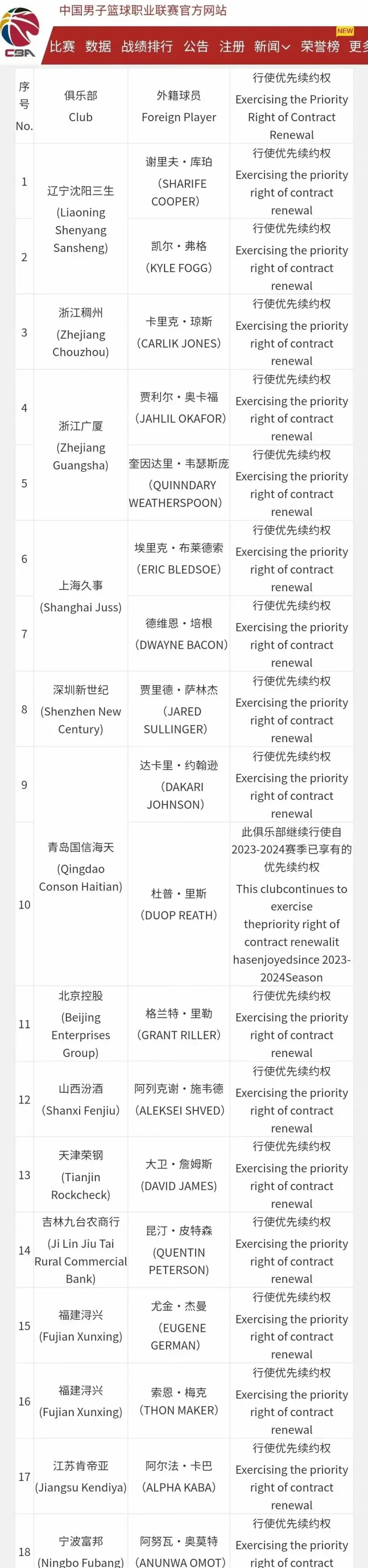The height and width of the screenshot is (1568, 368).
Task: View 战绩排行 standings
Action: coord(147,46)
